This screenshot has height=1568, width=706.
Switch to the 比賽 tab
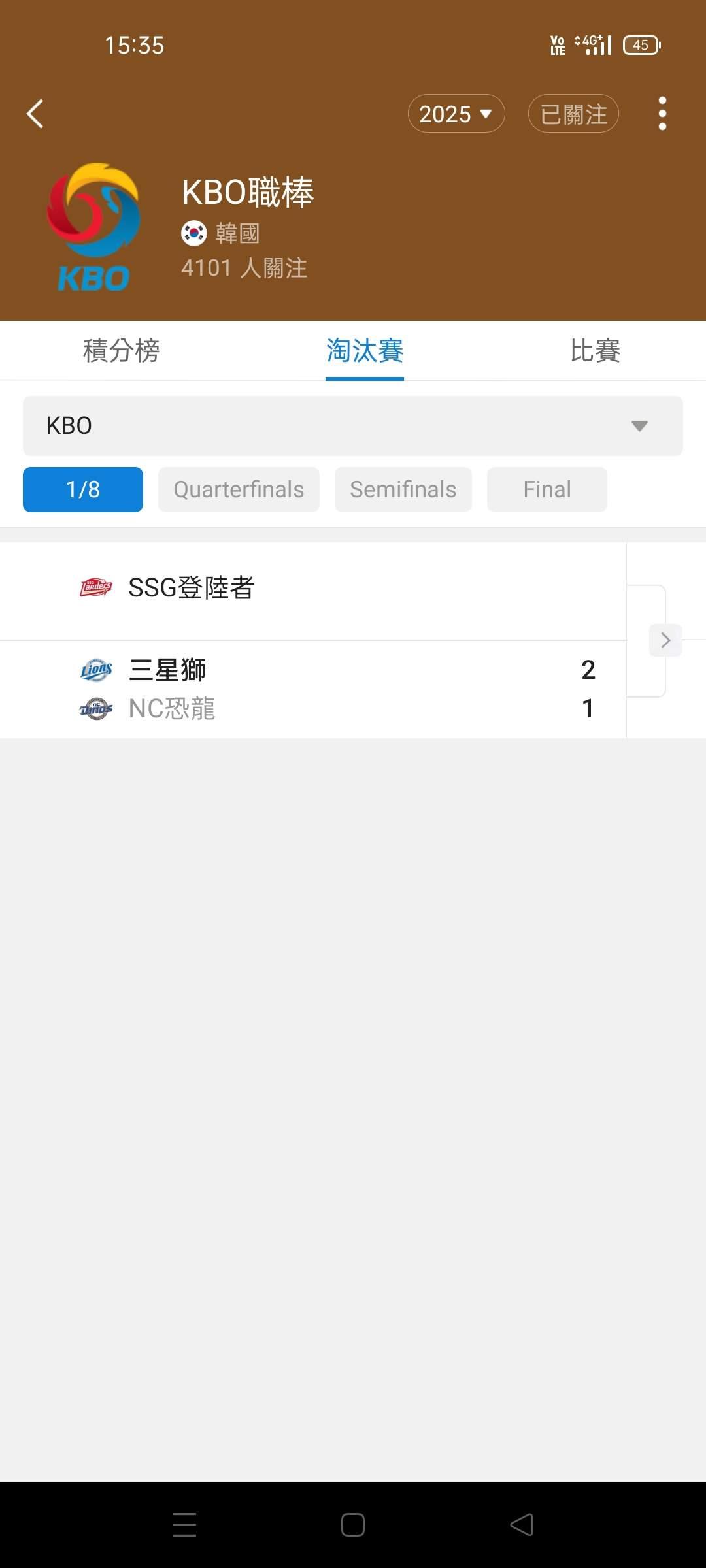click(595, 351)
